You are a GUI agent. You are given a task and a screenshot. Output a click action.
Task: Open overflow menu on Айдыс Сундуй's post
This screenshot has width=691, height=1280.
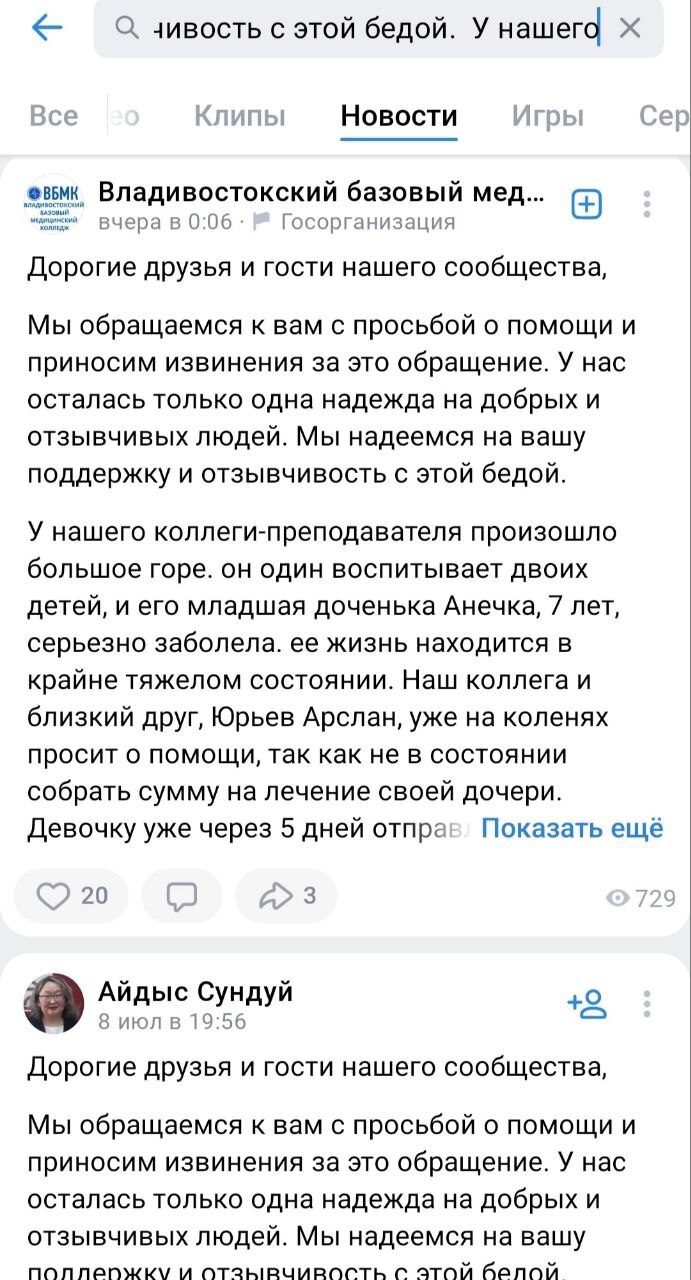coord(648,1003)
